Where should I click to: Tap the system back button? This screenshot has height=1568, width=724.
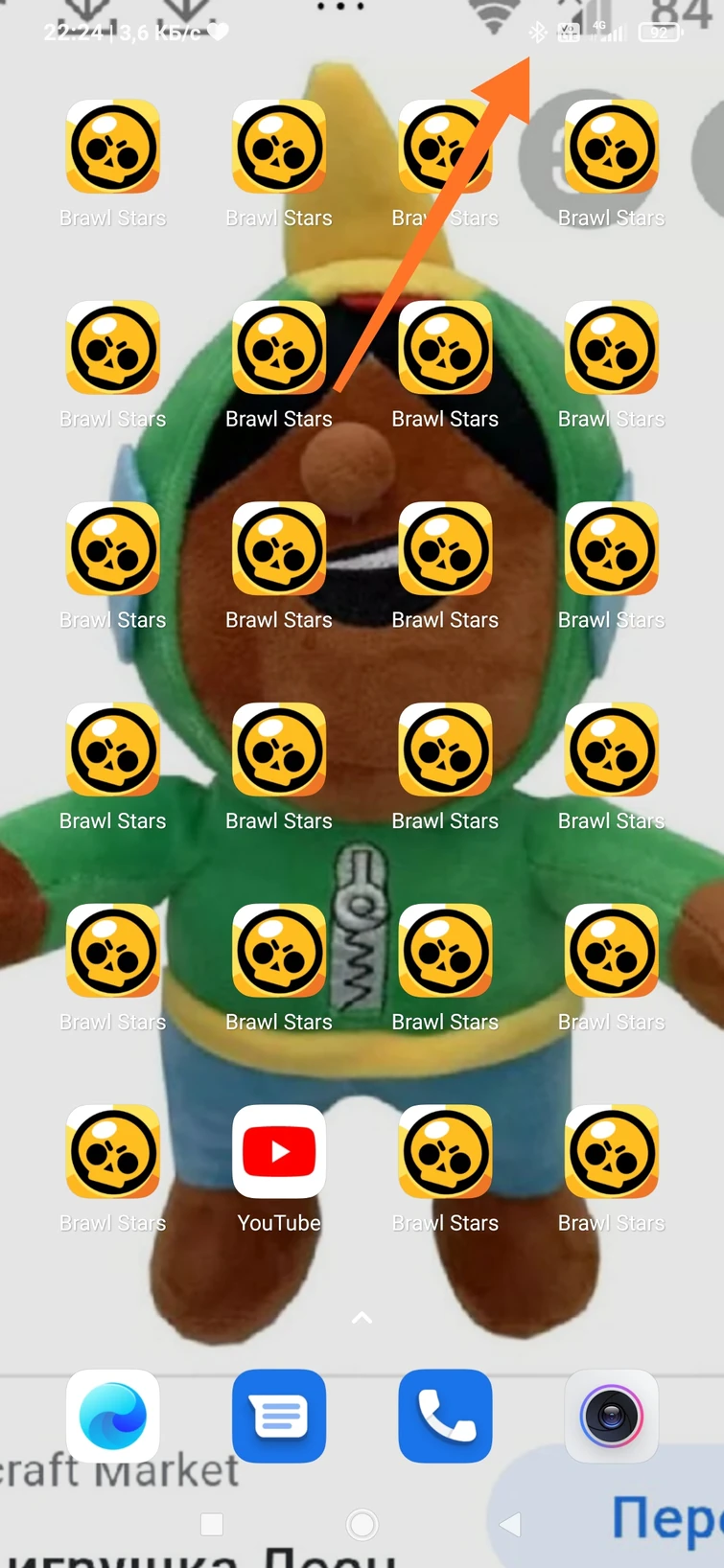coord(510,1524)
